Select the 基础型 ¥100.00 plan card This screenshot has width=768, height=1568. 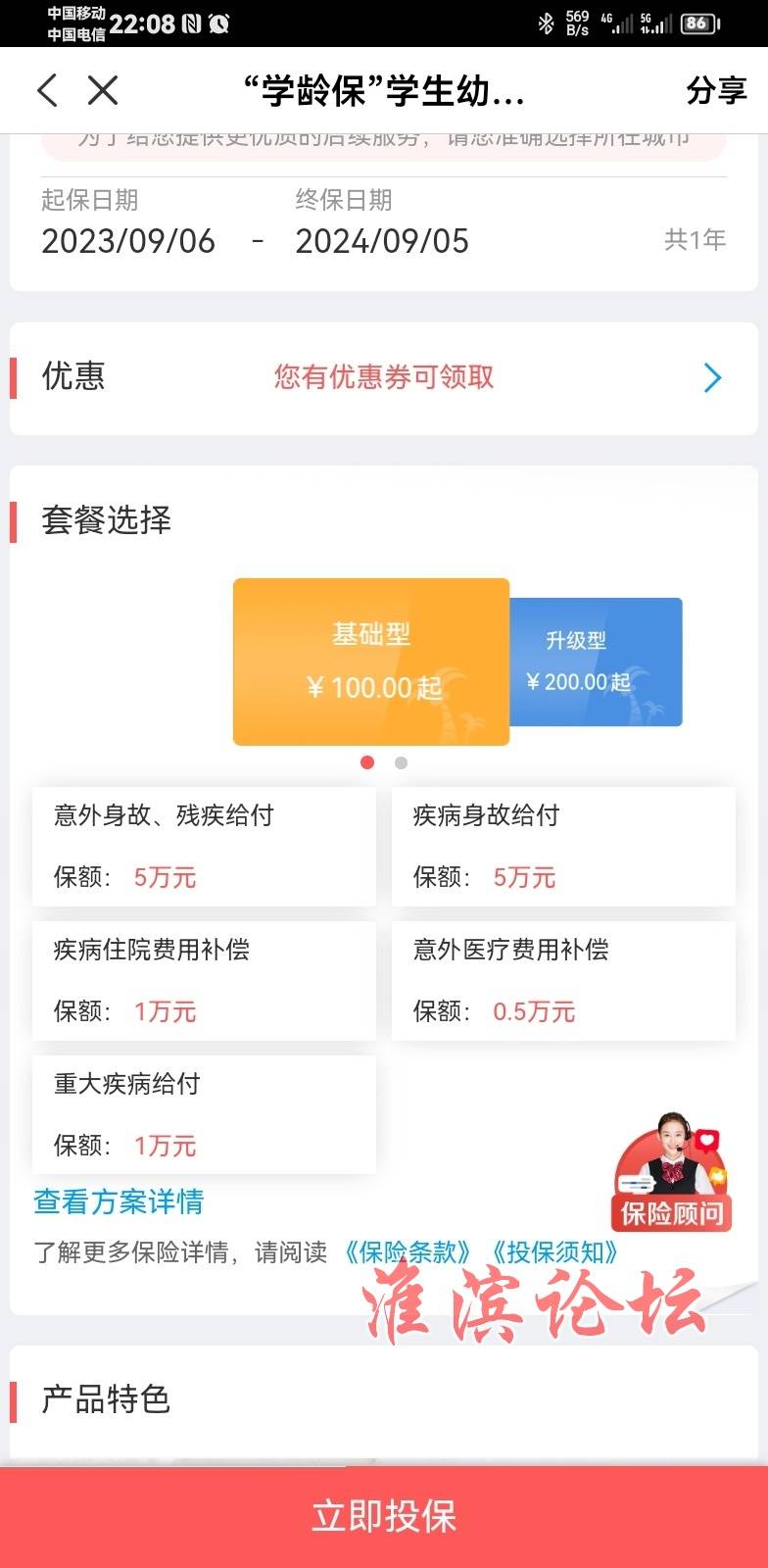tap(371, 661)
